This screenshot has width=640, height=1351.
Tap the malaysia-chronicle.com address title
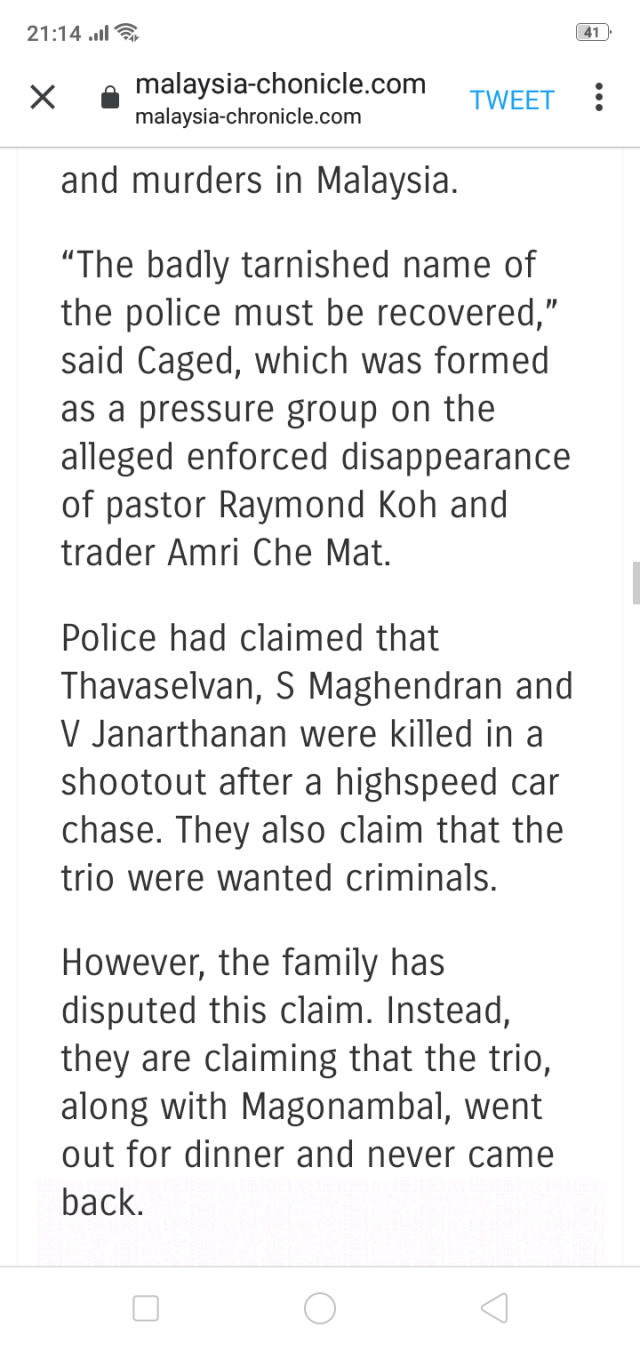[280, 85]
